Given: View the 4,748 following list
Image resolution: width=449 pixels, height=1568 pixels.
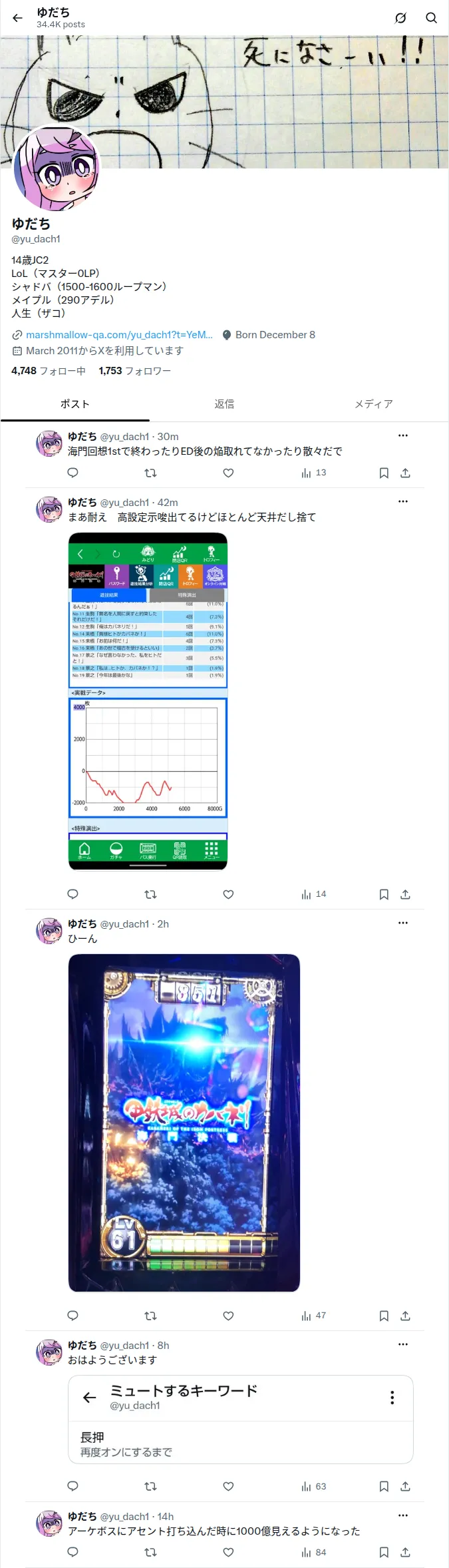Looking at the screenshot, I should [49, 371].
